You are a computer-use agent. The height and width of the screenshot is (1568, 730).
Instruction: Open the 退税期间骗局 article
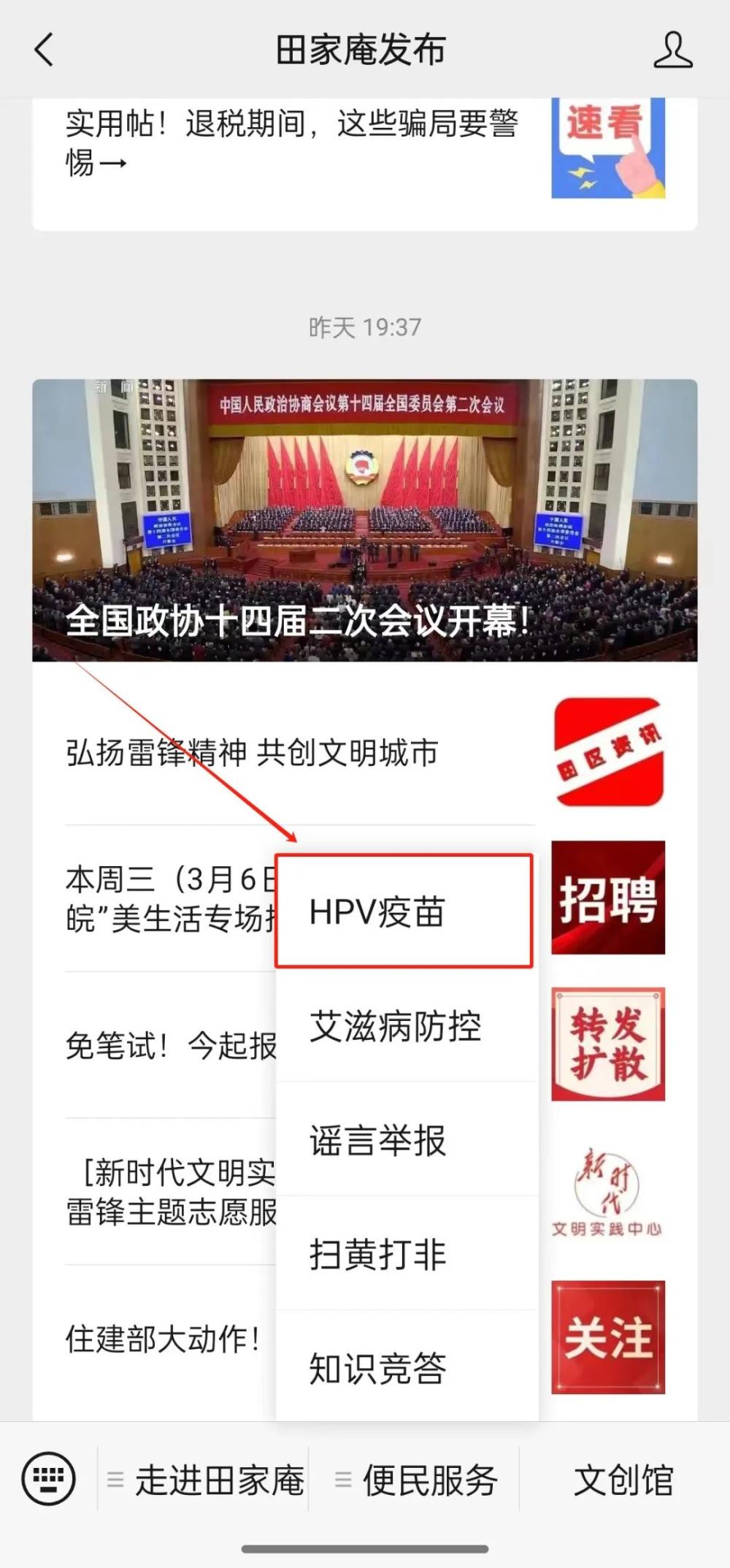coord(292,142)
